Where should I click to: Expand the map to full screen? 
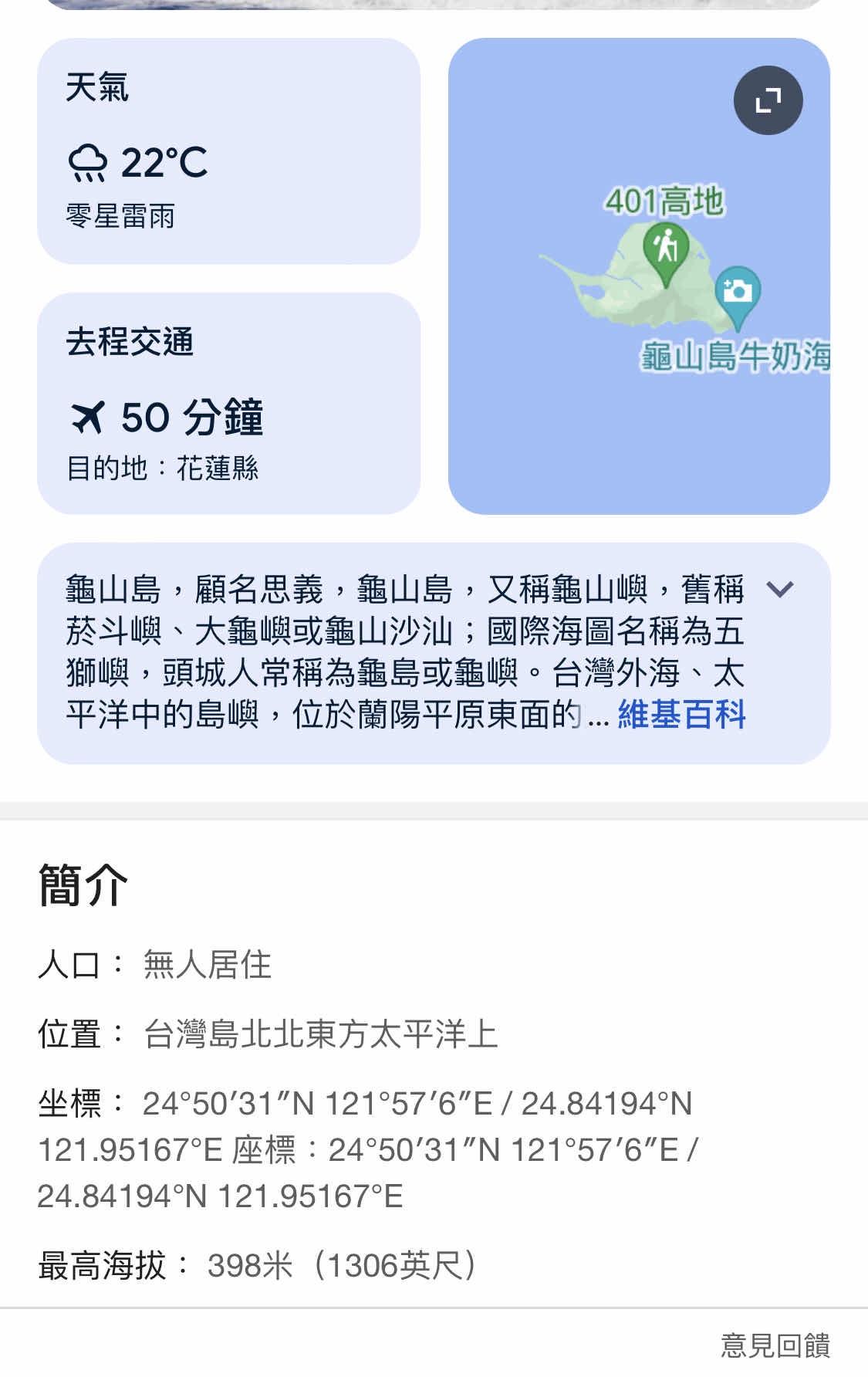(768, 100)
